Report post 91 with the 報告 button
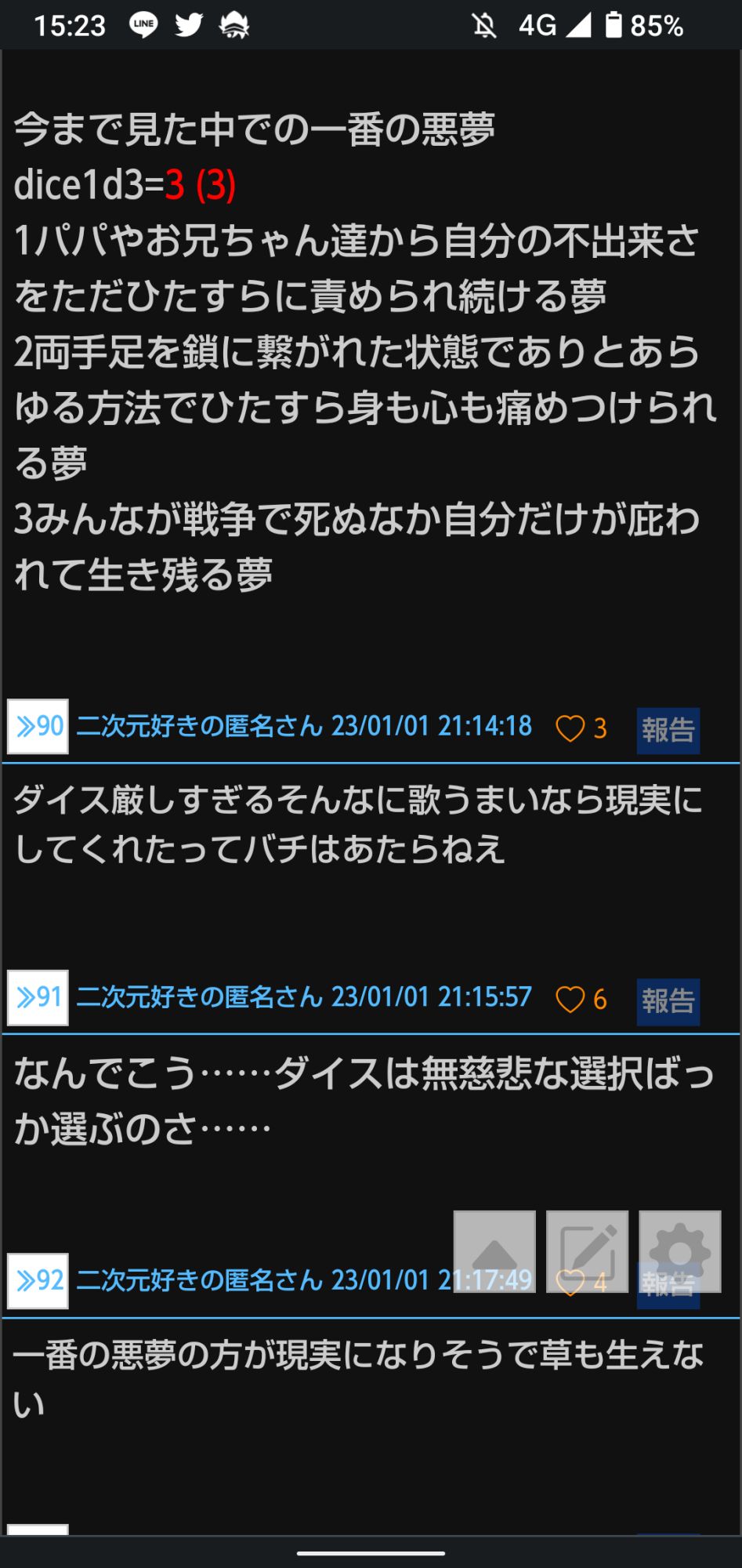The image size is (742, 1568). coord(668,1001)
